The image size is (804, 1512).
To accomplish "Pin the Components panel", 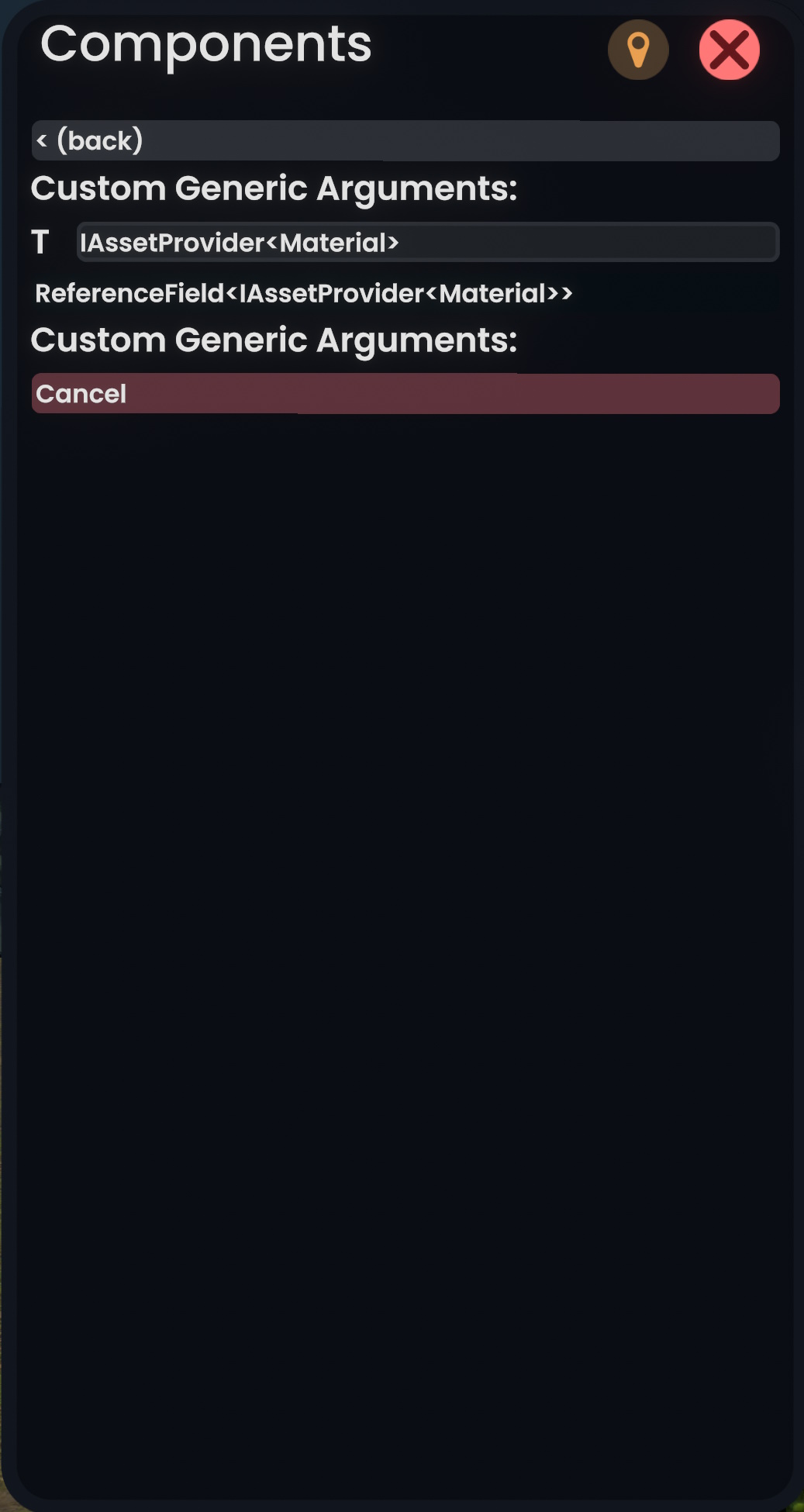I will tap(637, 50).
